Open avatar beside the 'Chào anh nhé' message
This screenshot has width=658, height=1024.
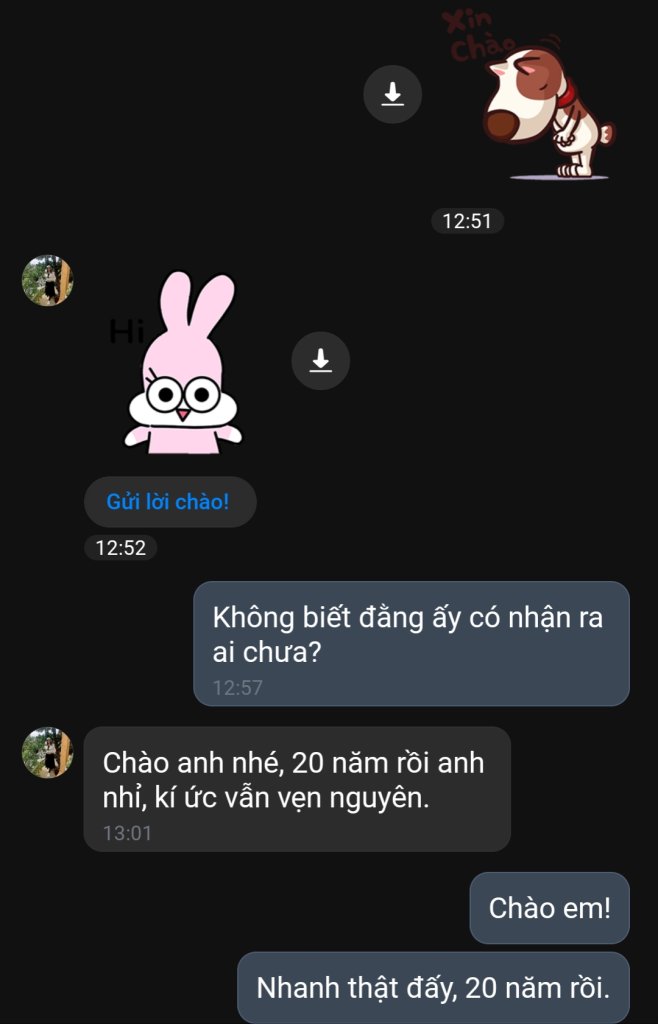pos(48,752)
